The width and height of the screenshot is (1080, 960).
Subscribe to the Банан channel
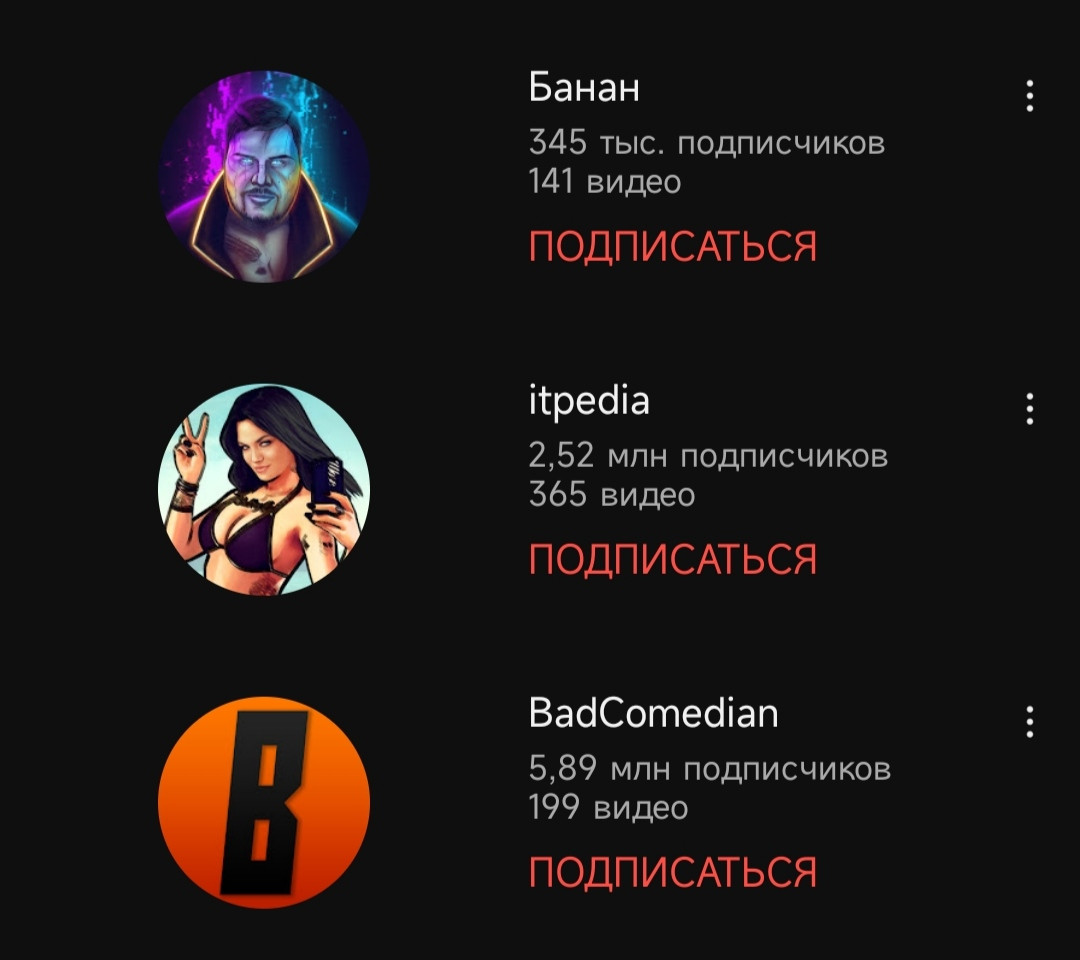point(672,246)
